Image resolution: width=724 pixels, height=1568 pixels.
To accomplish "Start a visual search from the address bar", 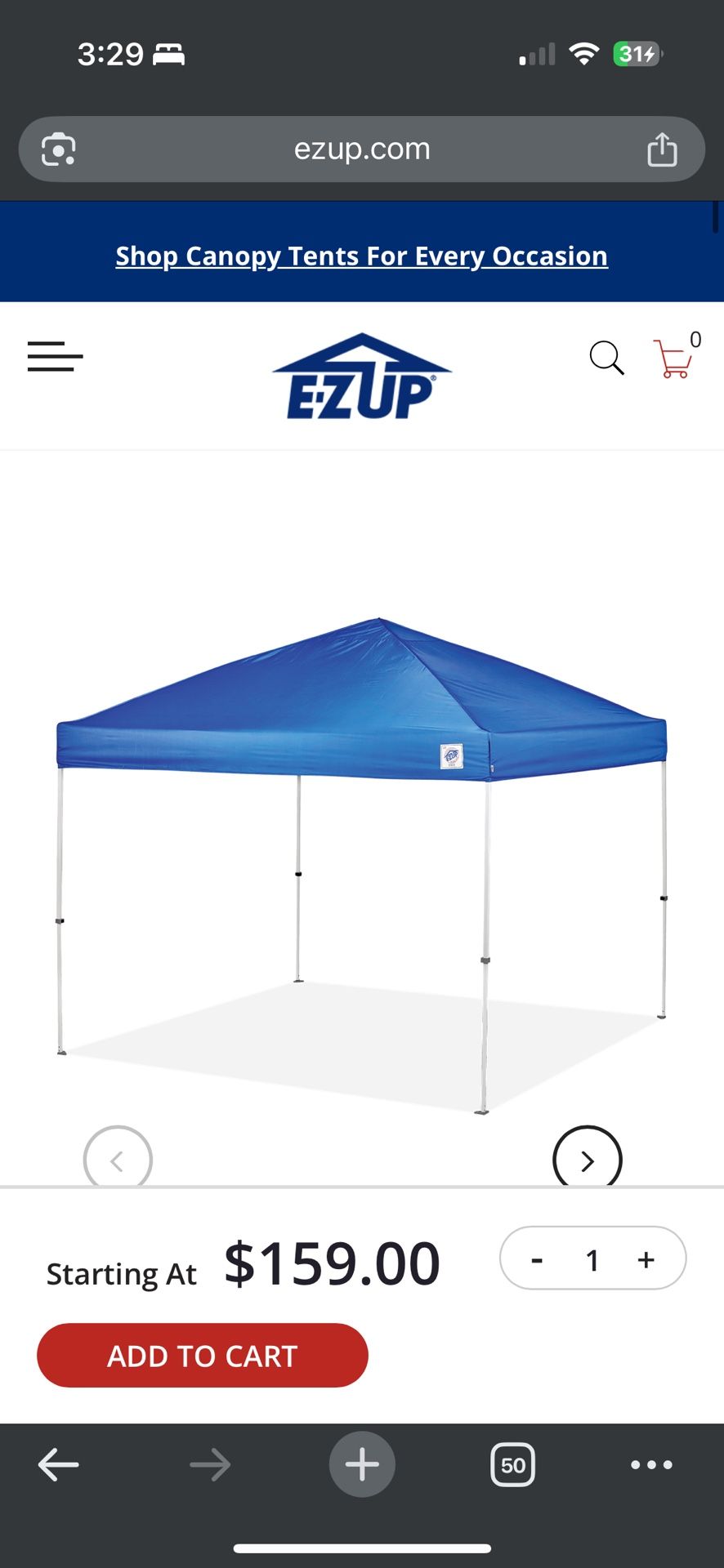I will (x=56, y=149).
